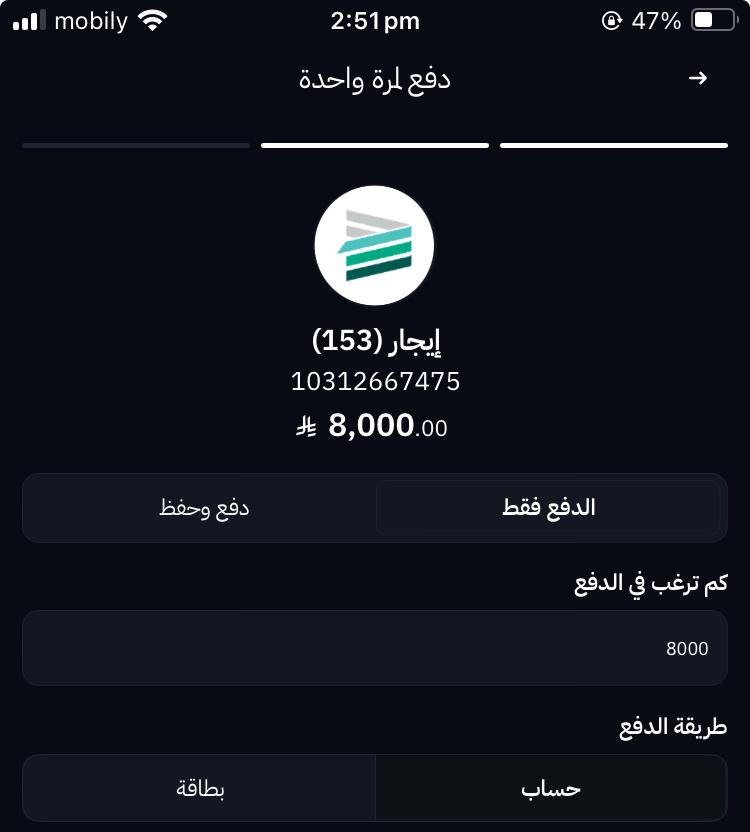
Task: Choose حساب as the payment method
Action: (551, 788)
